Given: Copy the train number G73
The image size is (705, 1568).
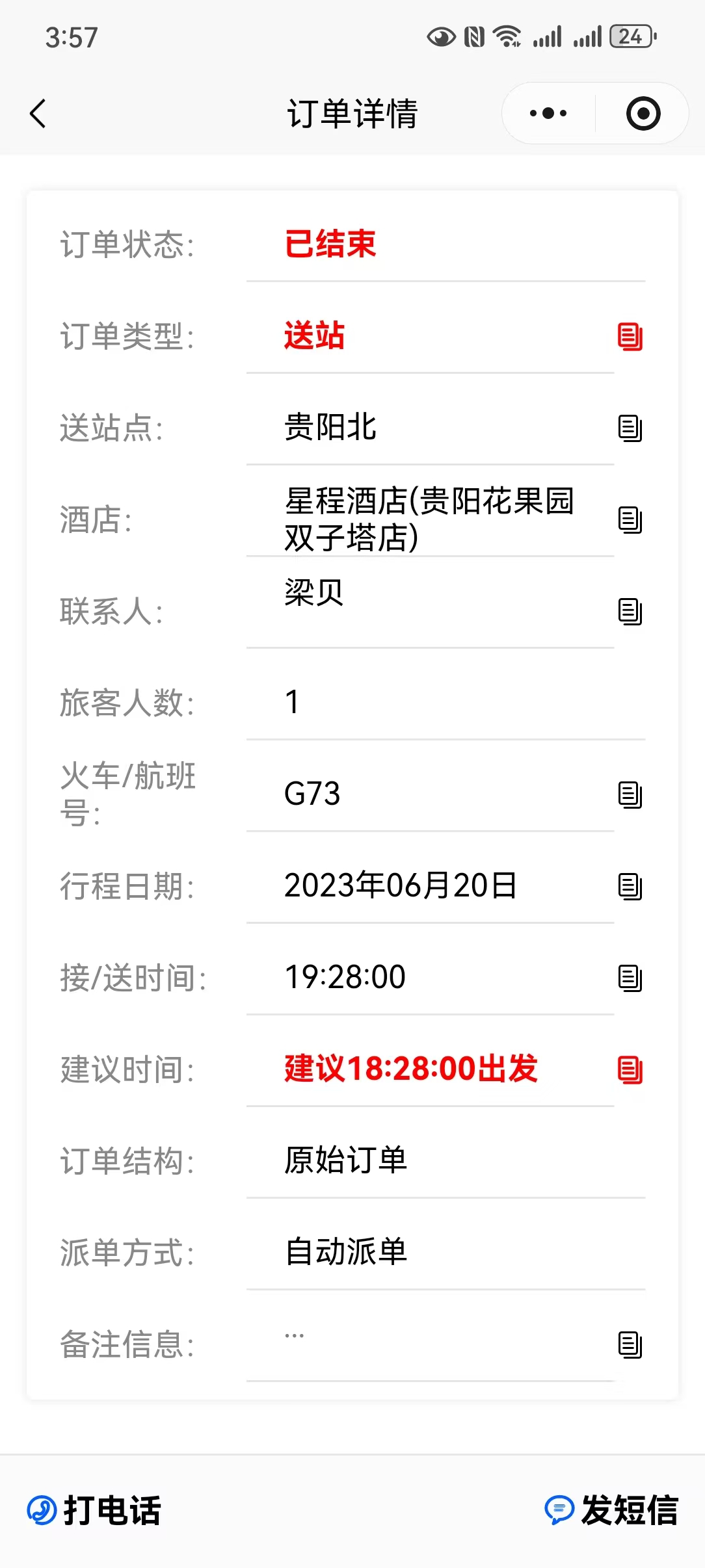Looking at the screenshot, I should point(630,794).
